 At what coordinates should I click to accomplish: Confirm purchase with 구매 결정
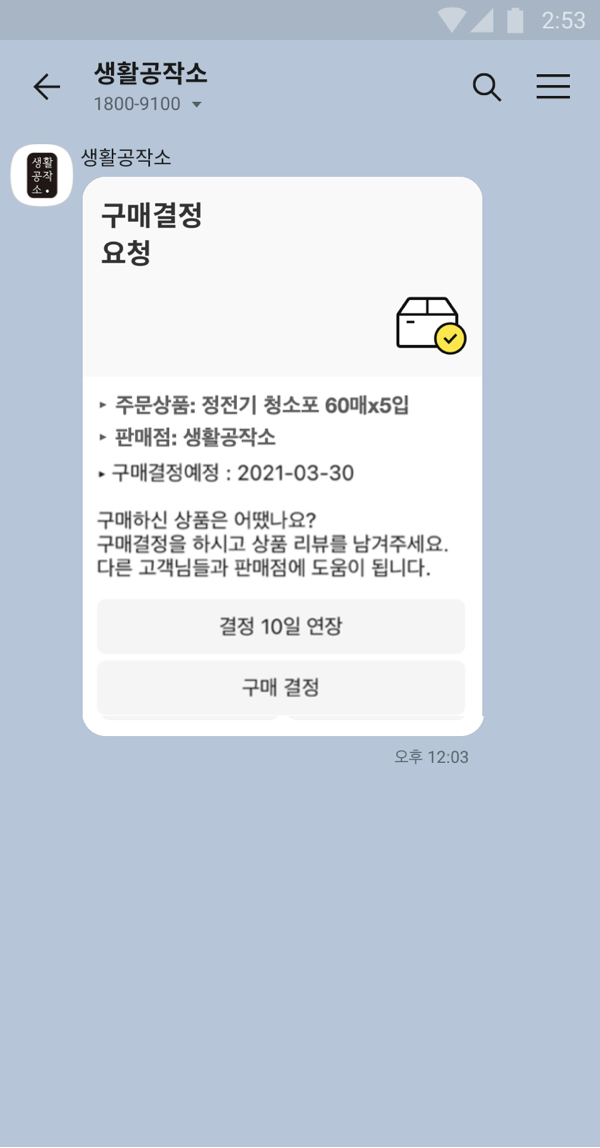(281, 687)
